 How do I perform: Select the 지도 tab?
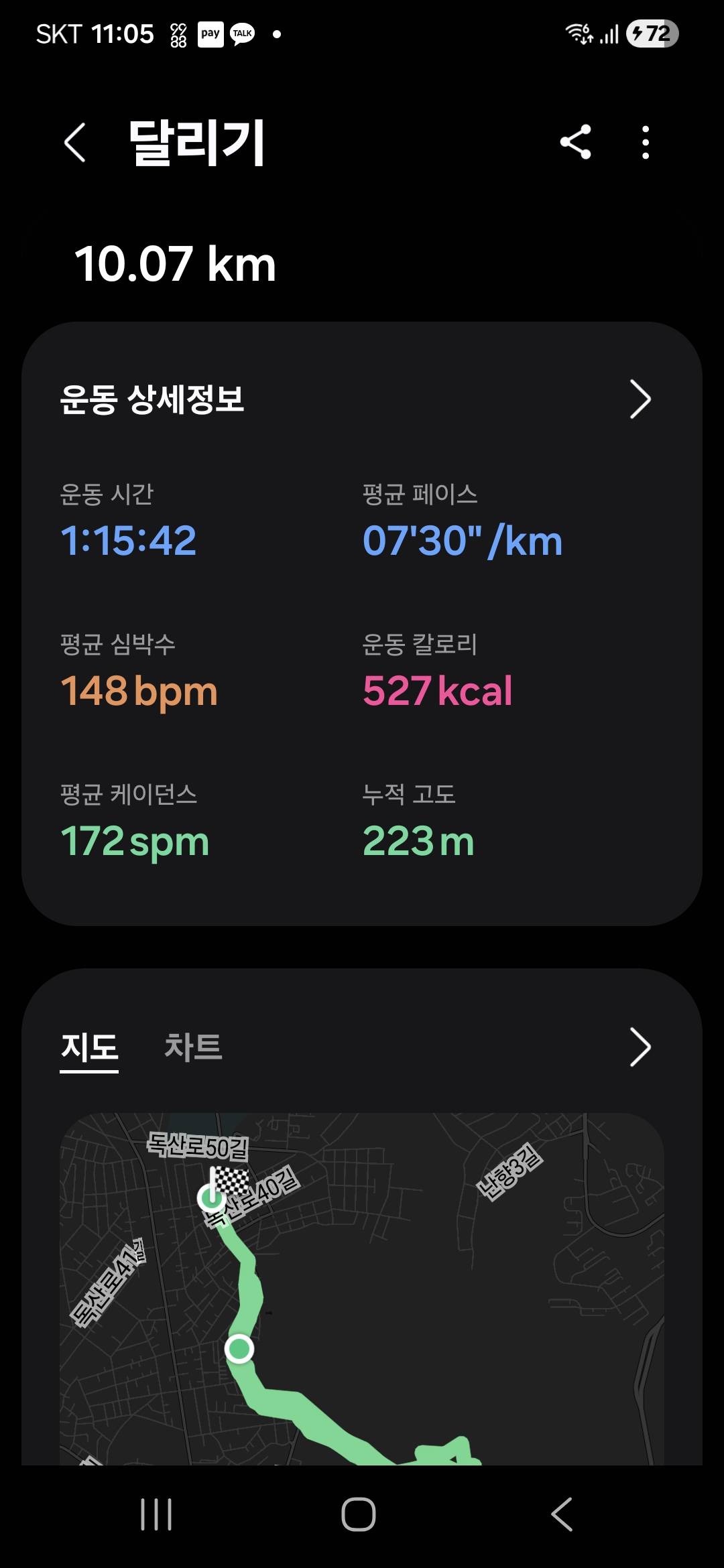[89, 1047]
